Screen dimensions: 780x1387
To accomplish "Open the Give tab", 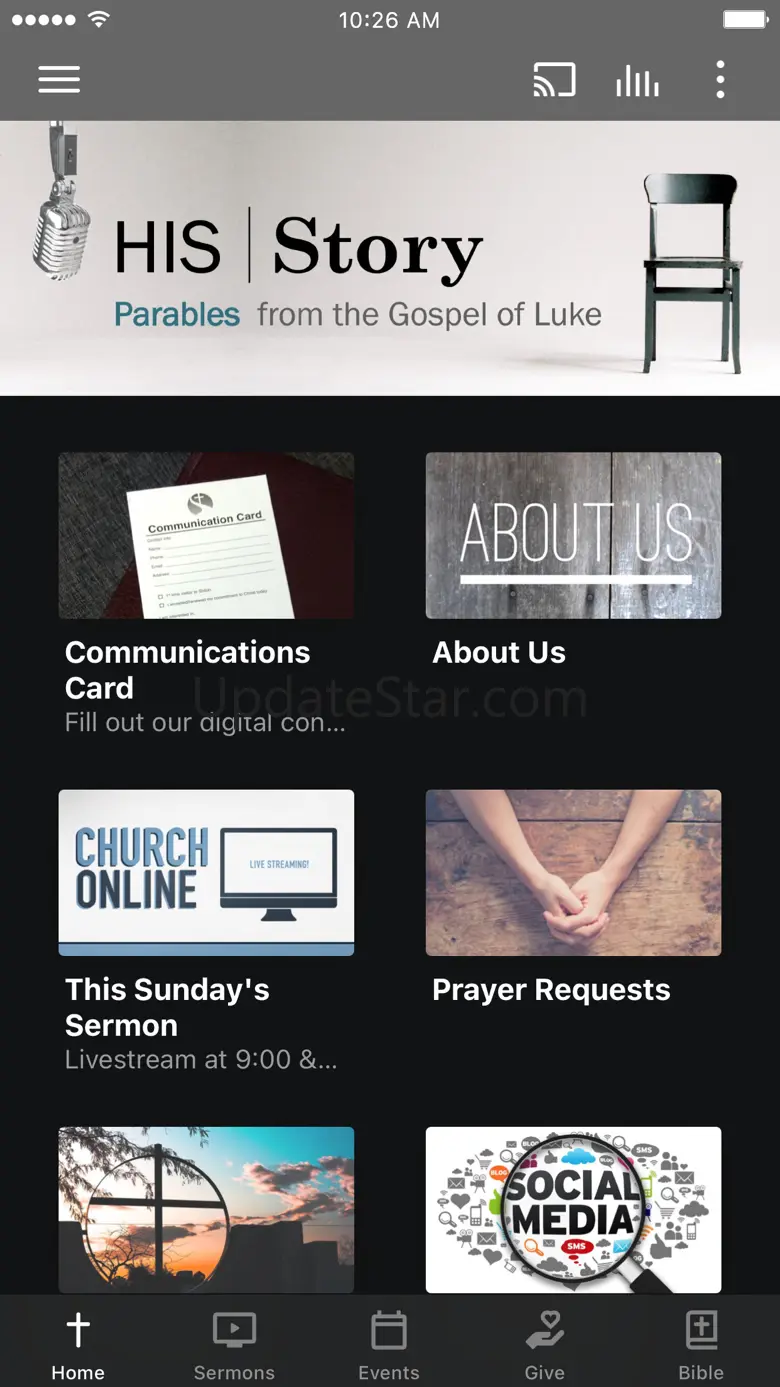I will [x=545, y=1345].
